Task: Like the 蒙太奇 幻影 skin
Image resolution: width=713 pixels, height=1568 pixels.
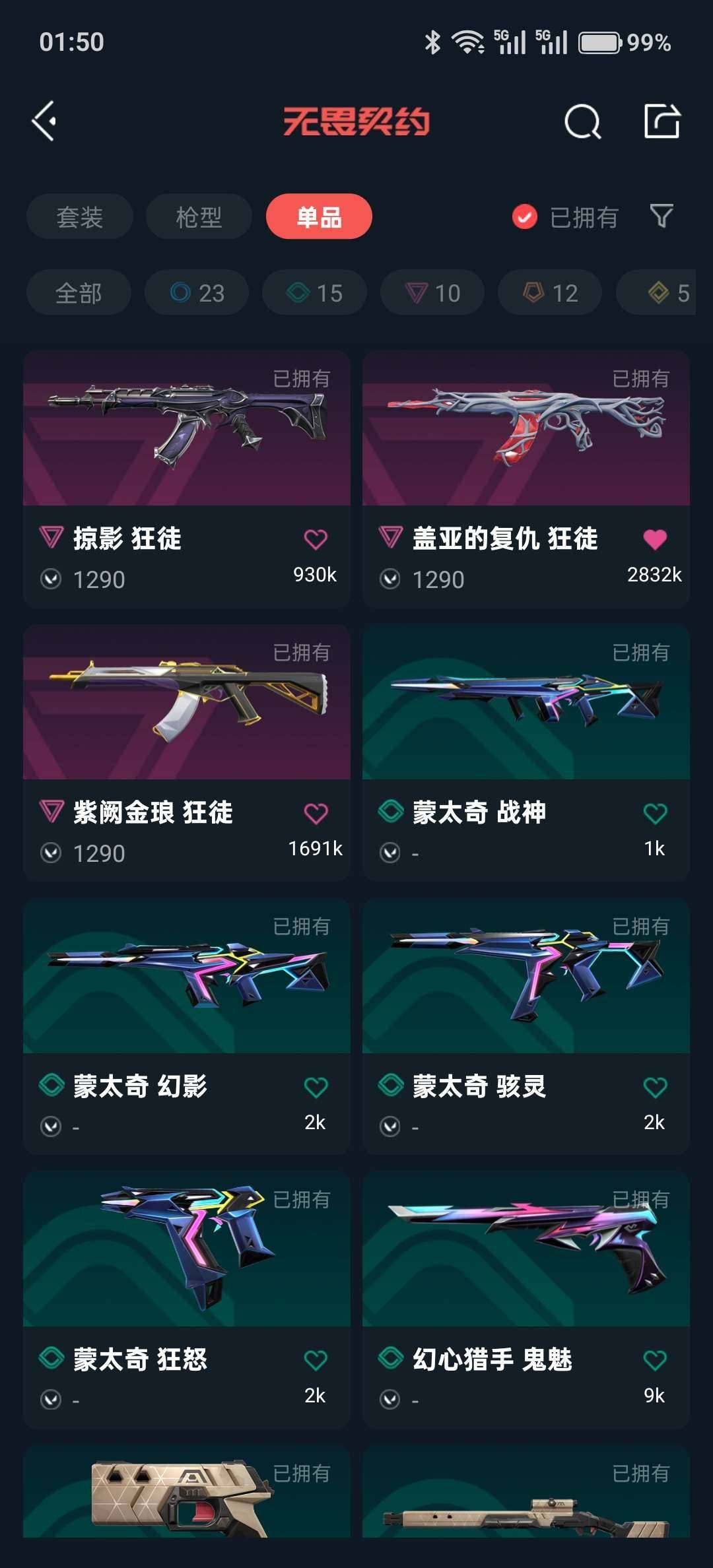Action: (316, 1087)
